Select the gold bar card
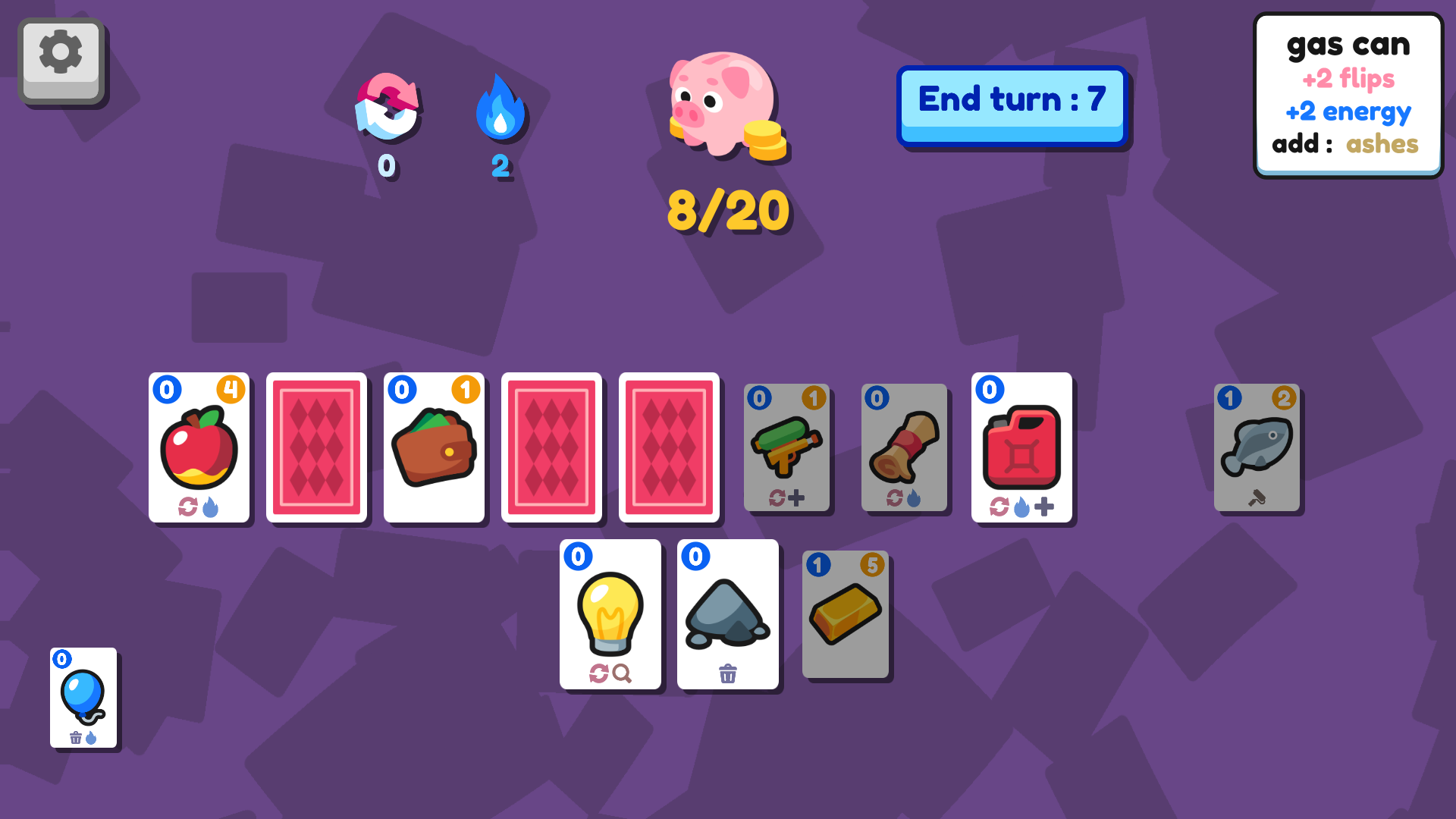Screen dimensions: 1456x819 point(845,614)
